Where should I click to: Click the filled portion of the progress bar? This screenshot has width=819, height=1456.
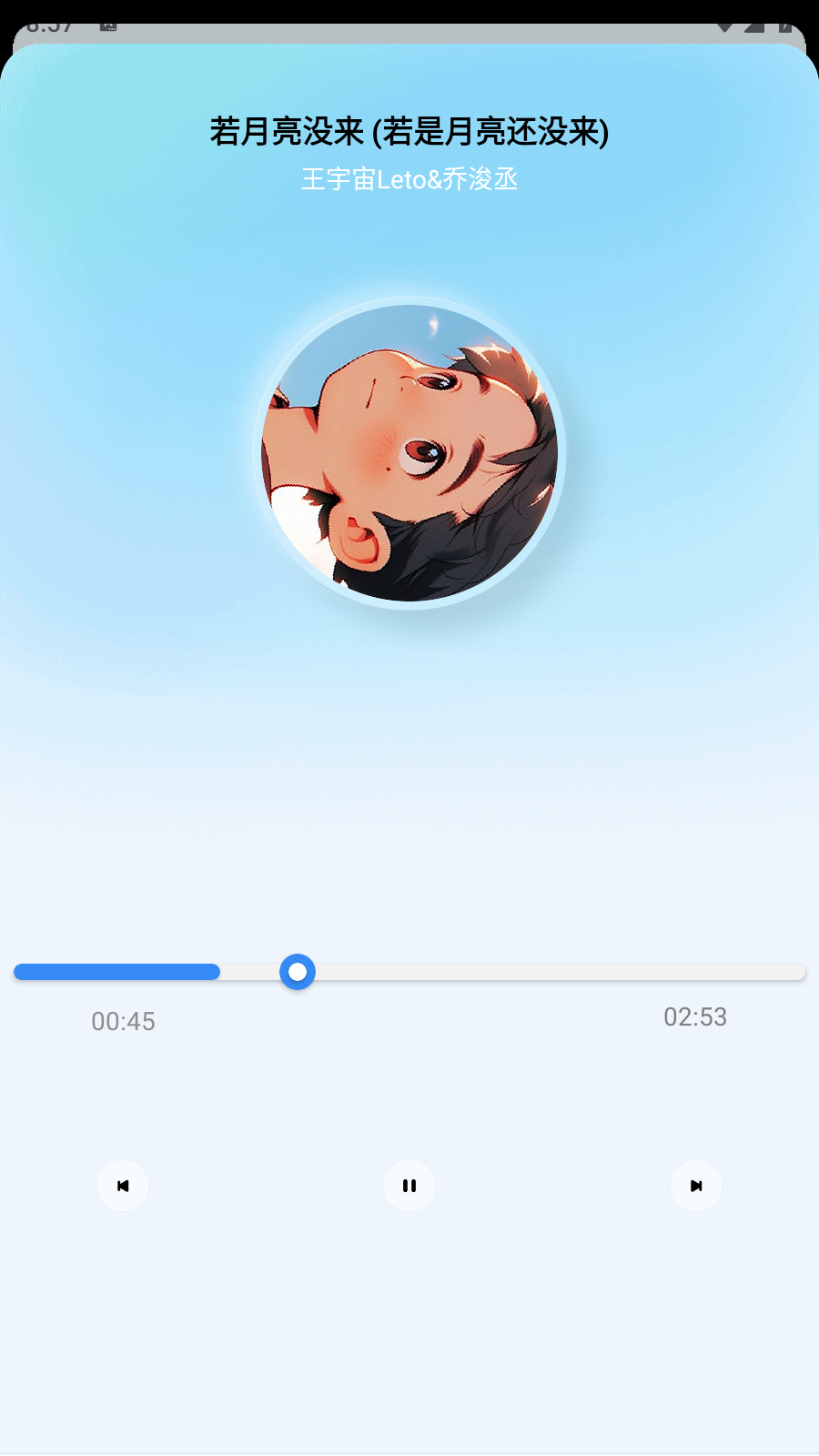pyautogui.click(x=118, y=972)
